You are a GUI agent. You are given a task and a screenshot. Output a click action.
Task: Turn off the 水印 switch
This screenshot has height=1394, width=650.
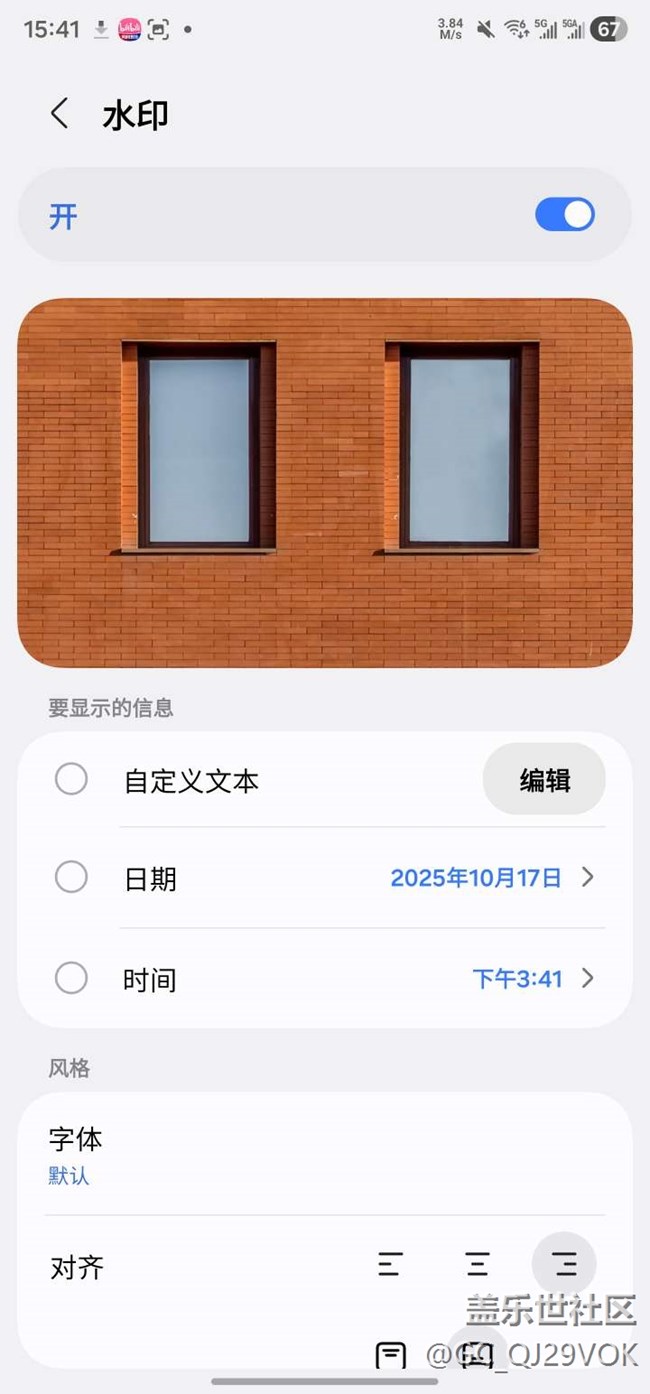click(564, 215)
